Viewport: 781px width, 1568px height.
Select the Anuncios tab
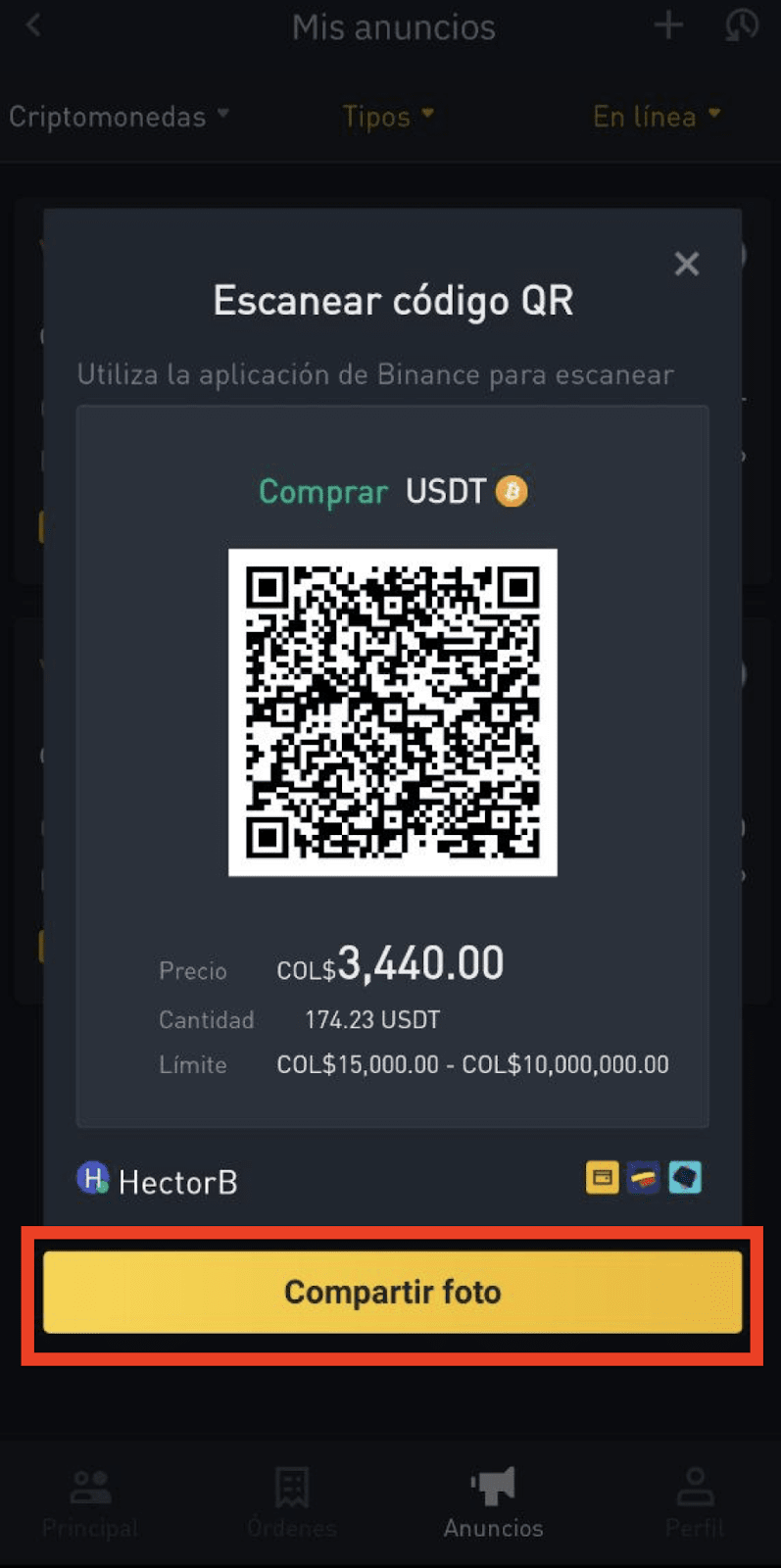[x=493, y=1503]
